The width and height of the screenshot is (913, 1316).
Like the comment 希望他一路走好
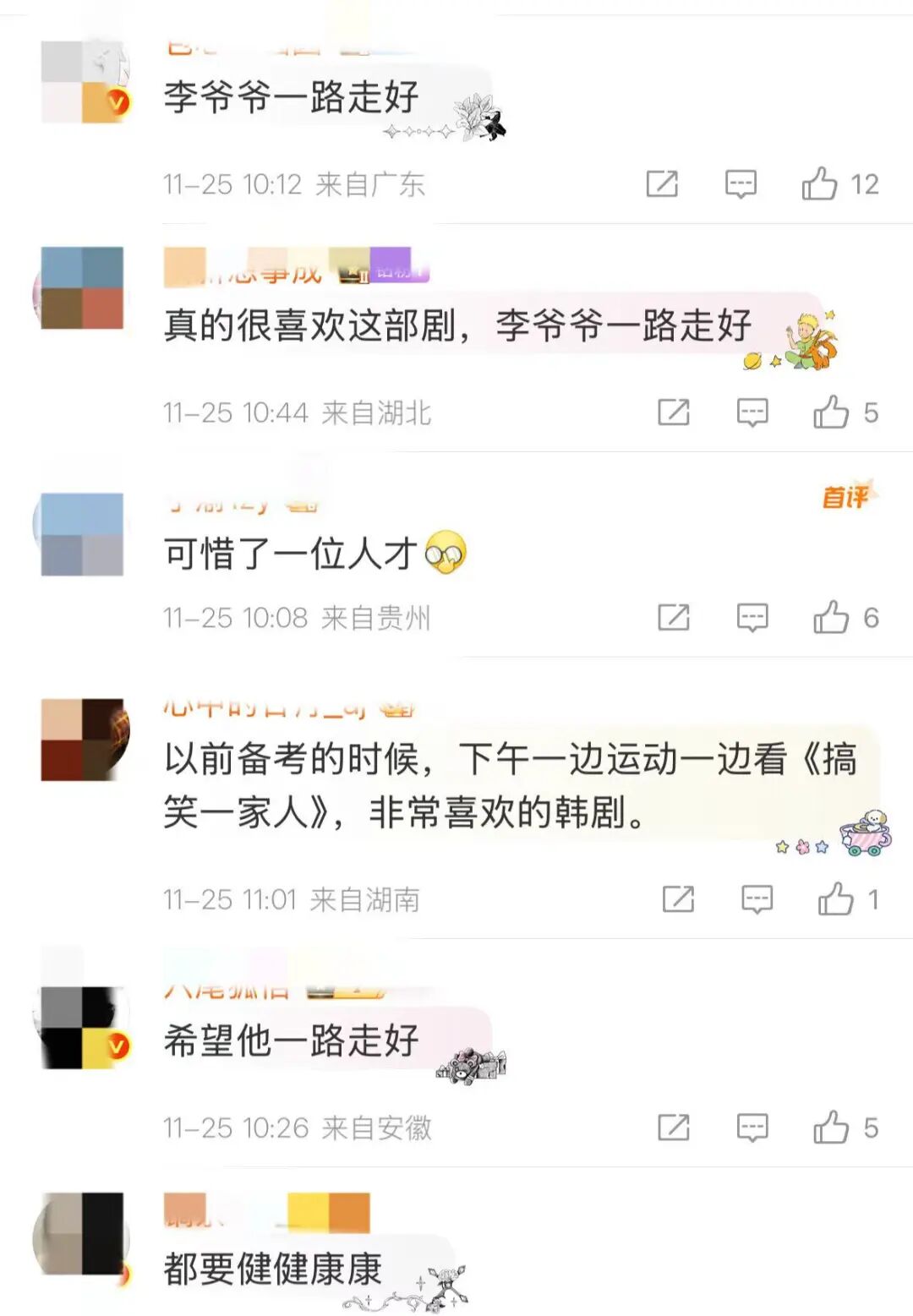coord(831,1128)
